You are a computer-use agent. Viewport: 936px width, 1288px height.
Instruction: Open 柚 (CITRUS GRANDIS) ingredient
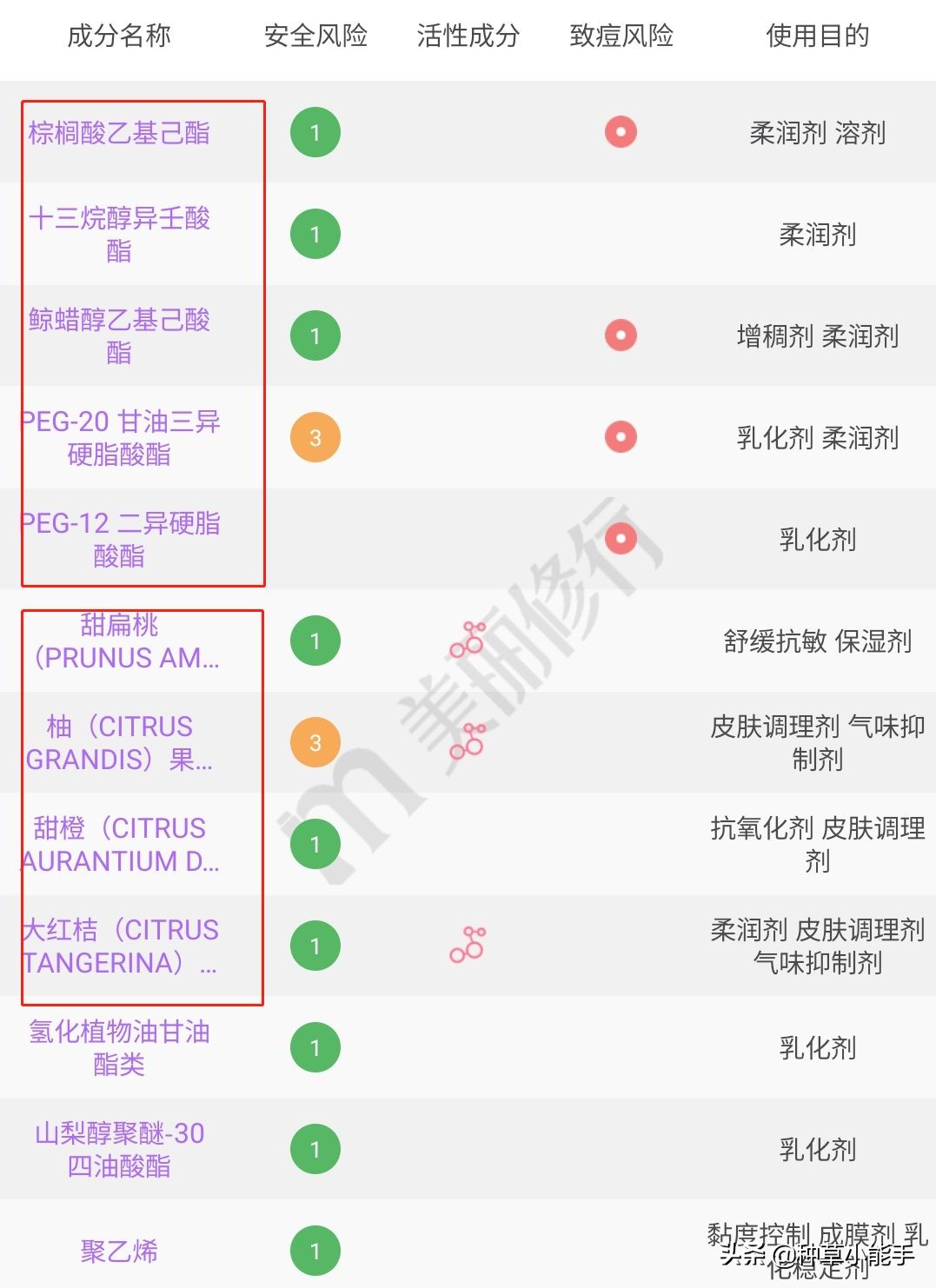pos(119,742)
